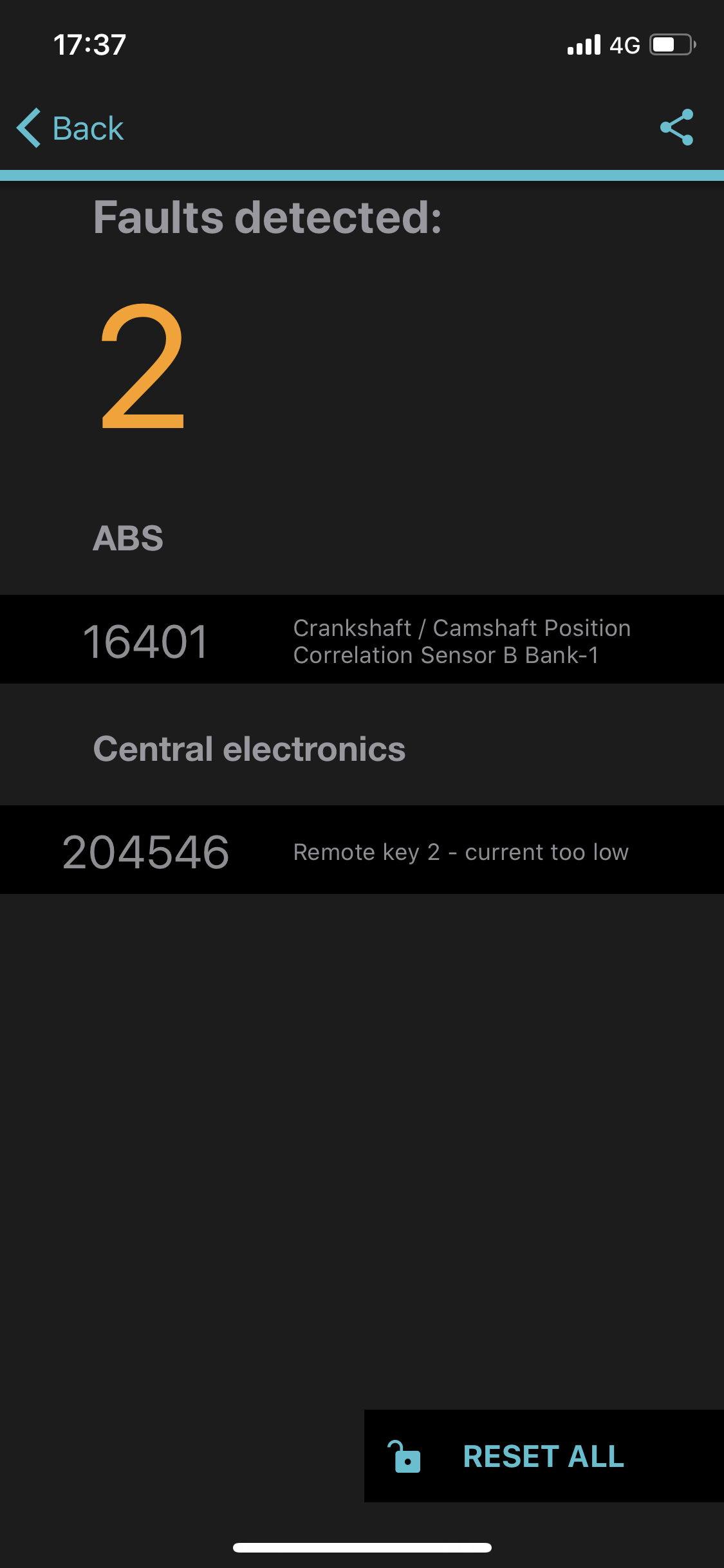Select the back chevron arrow icon
Screen dimensions: 724x1568
[x=28, y=127]
